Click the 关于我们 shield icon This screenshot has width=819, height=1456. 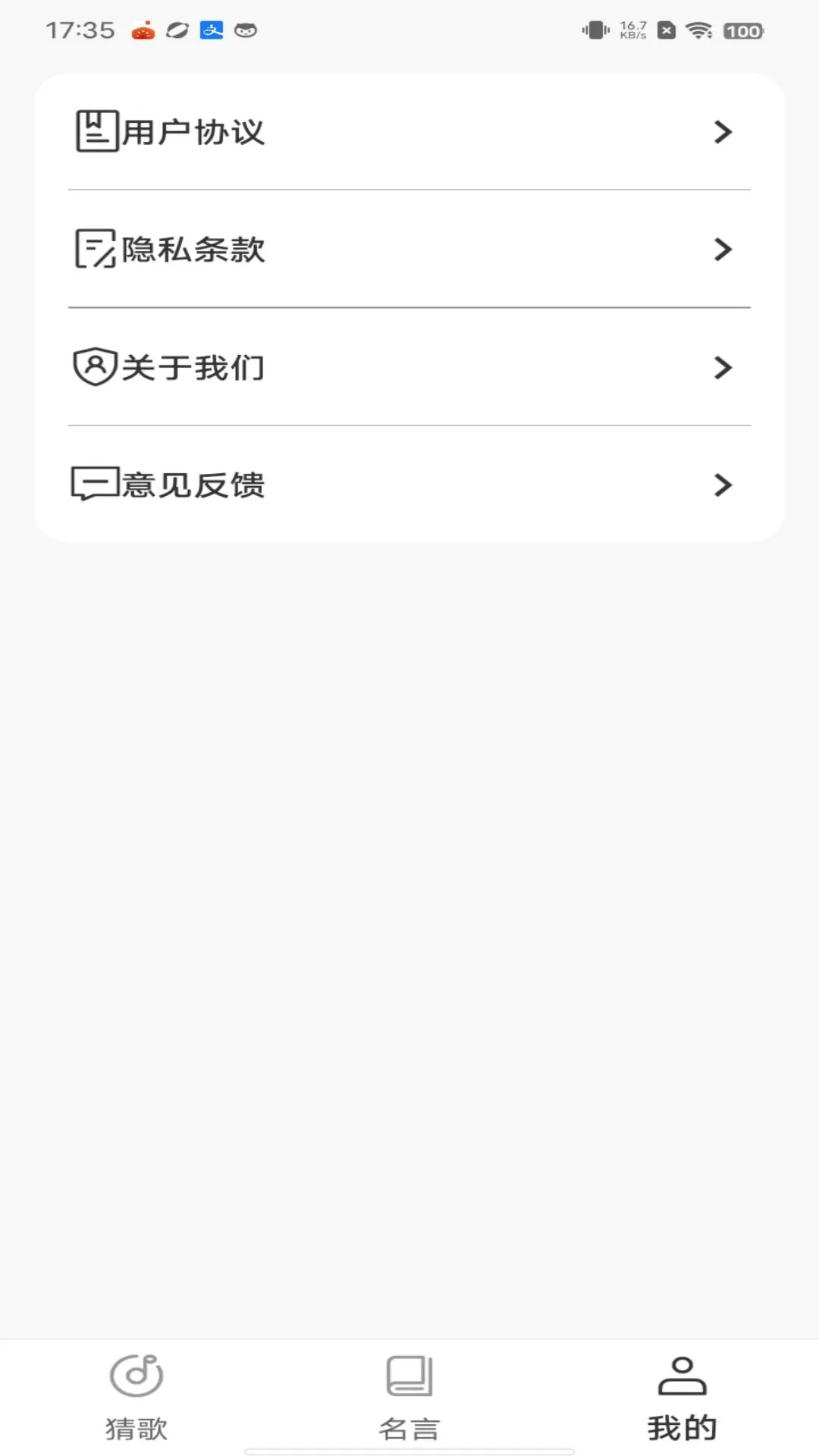(93, 367)
